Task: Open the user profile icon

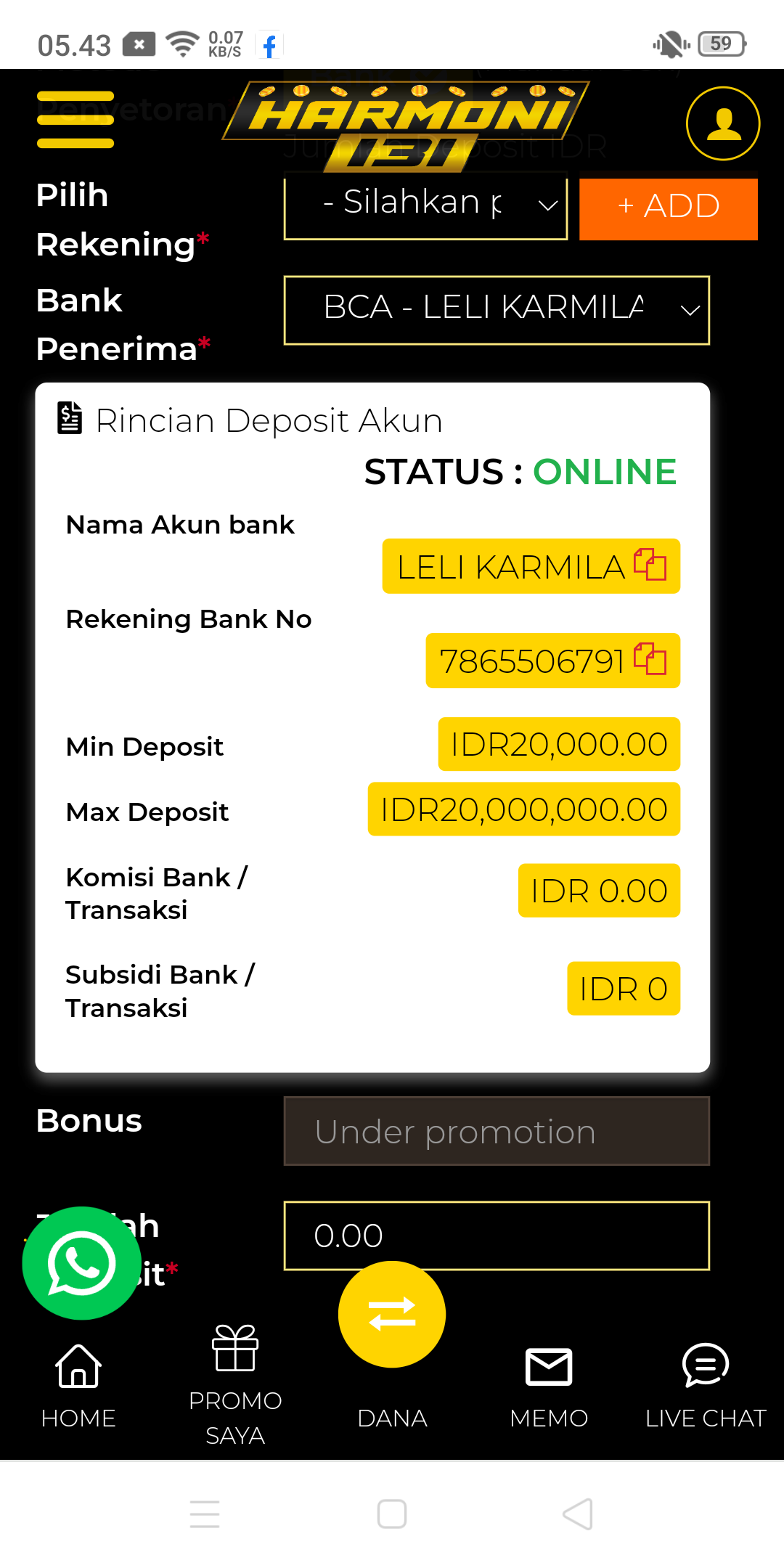Action: [x=722, y=123]
